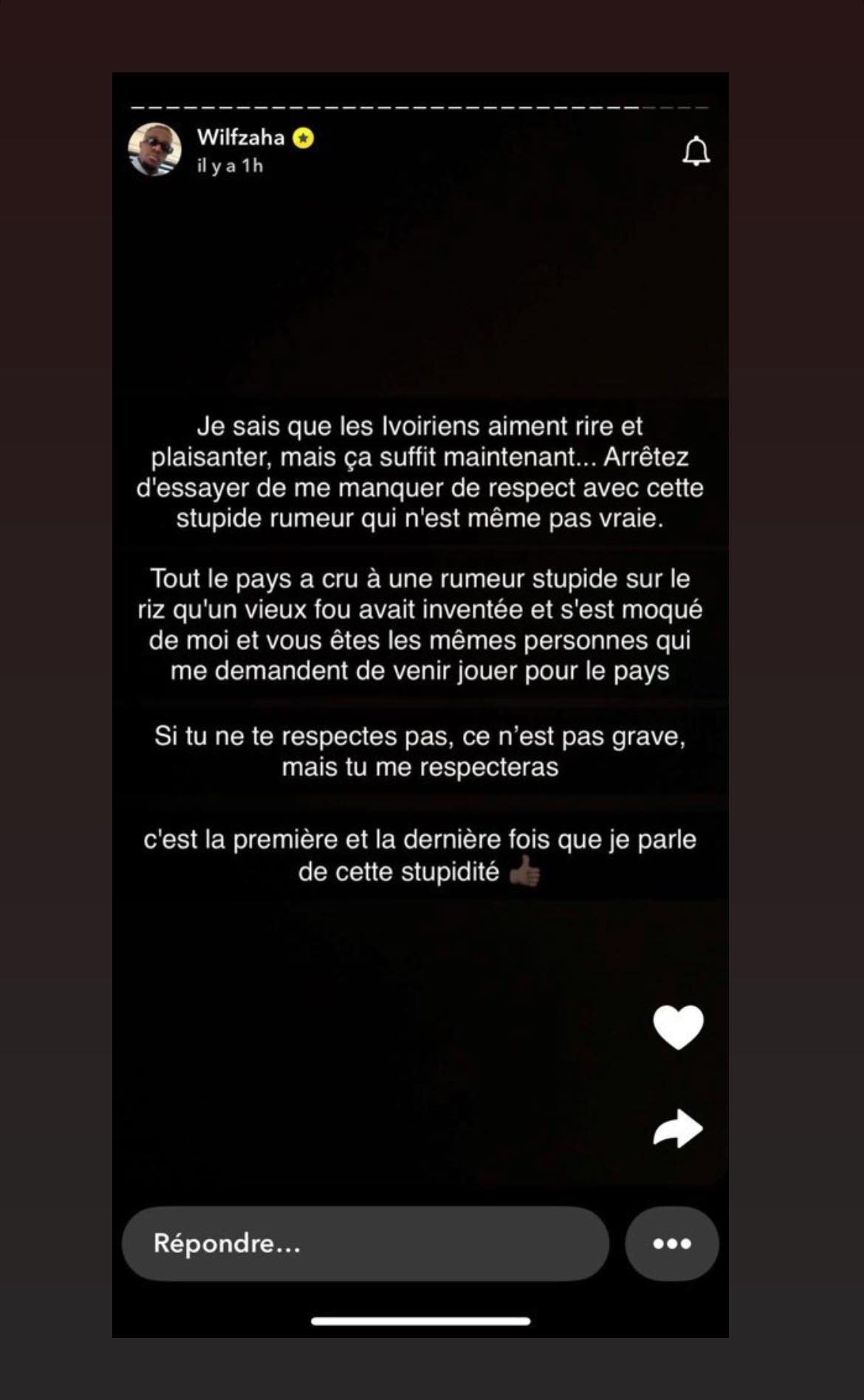
Task: Tap the Répondre reply field
Action: coord(365,1243)
